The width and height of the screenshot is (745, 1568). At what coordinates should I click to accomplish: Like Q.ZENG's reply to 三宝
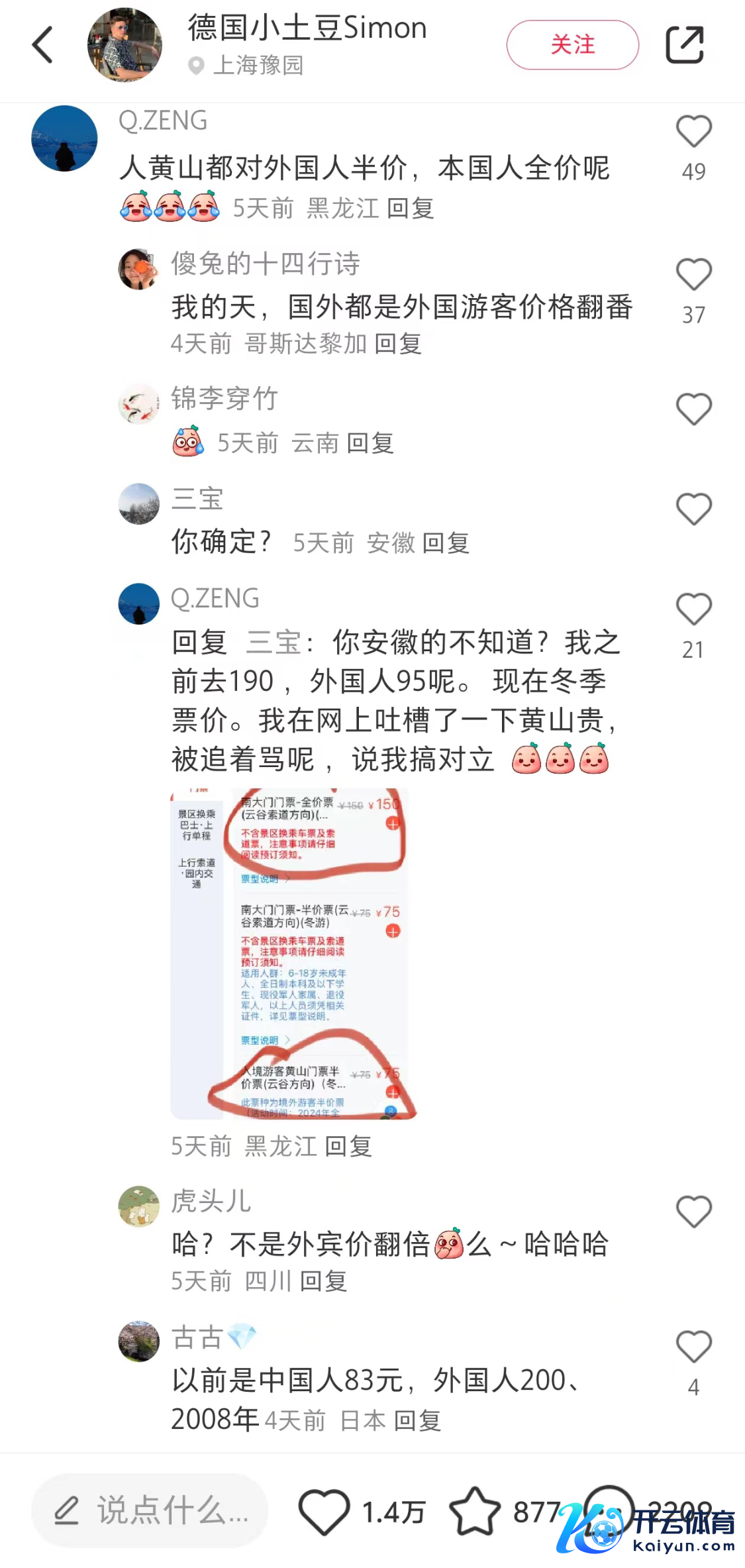point(693,609)
